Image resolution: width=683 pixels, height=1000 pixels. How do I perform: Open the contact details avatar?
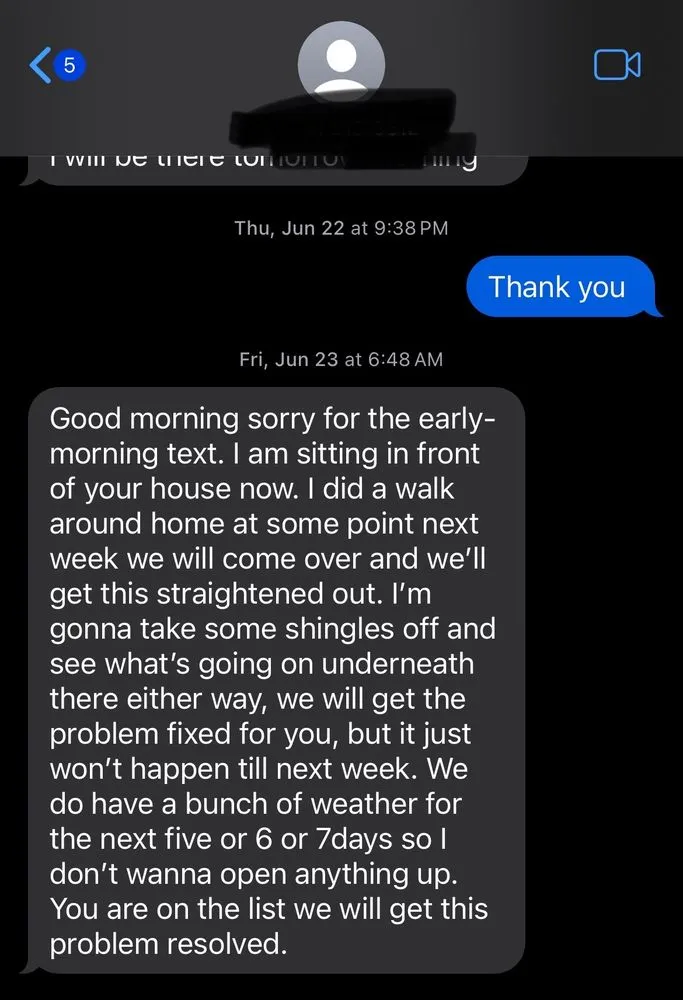tap(341, 62)
